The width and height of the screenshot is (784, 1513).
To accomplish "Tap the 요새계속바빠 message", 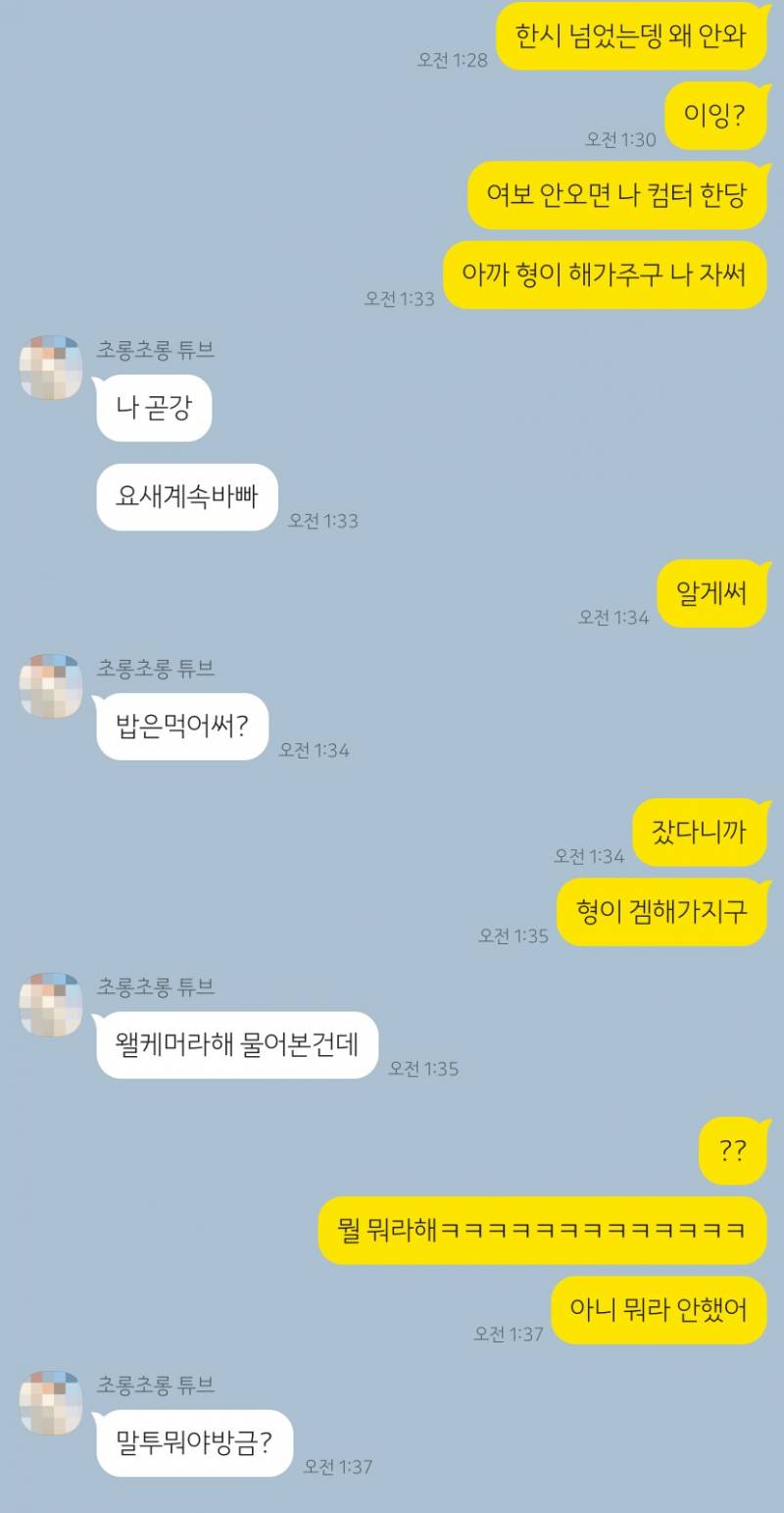I will (x=186, y=496).
